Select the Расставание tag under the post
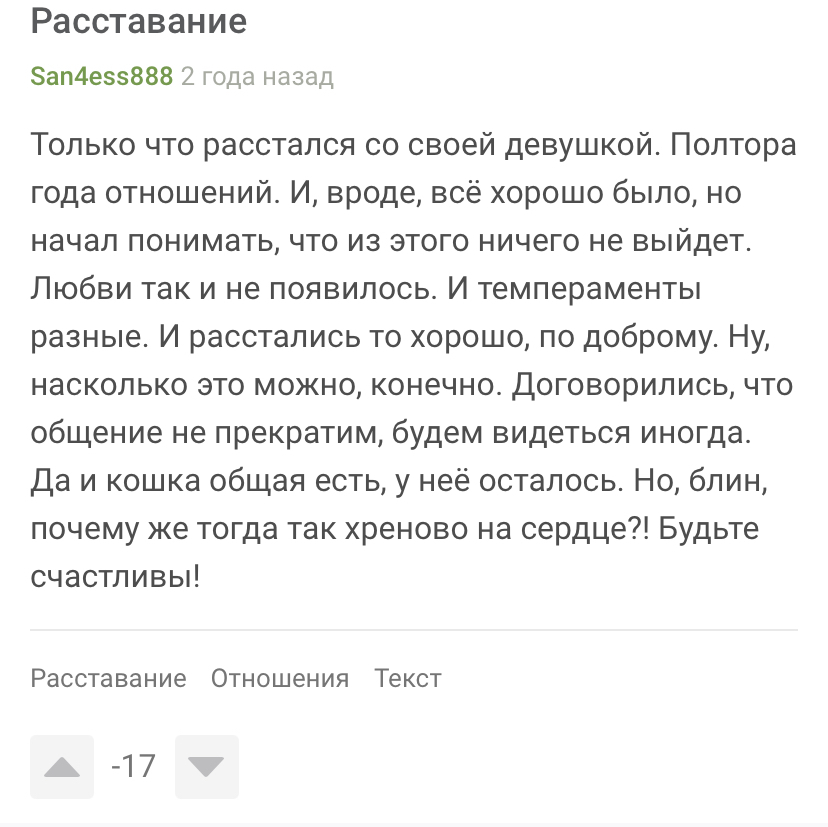 (108, 678)
